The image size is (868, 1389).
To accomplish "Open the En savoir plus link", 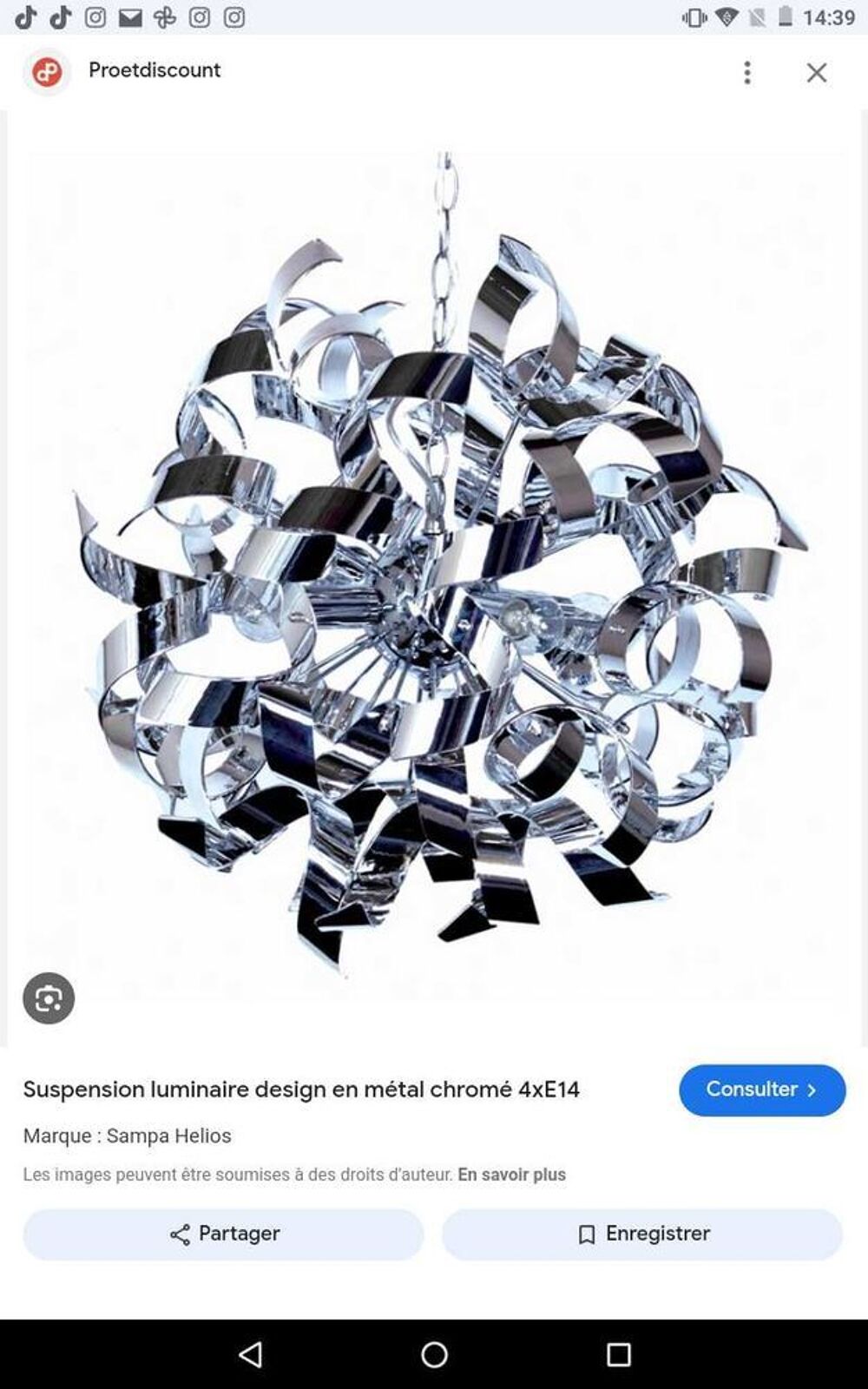I will click(512, 1175).
